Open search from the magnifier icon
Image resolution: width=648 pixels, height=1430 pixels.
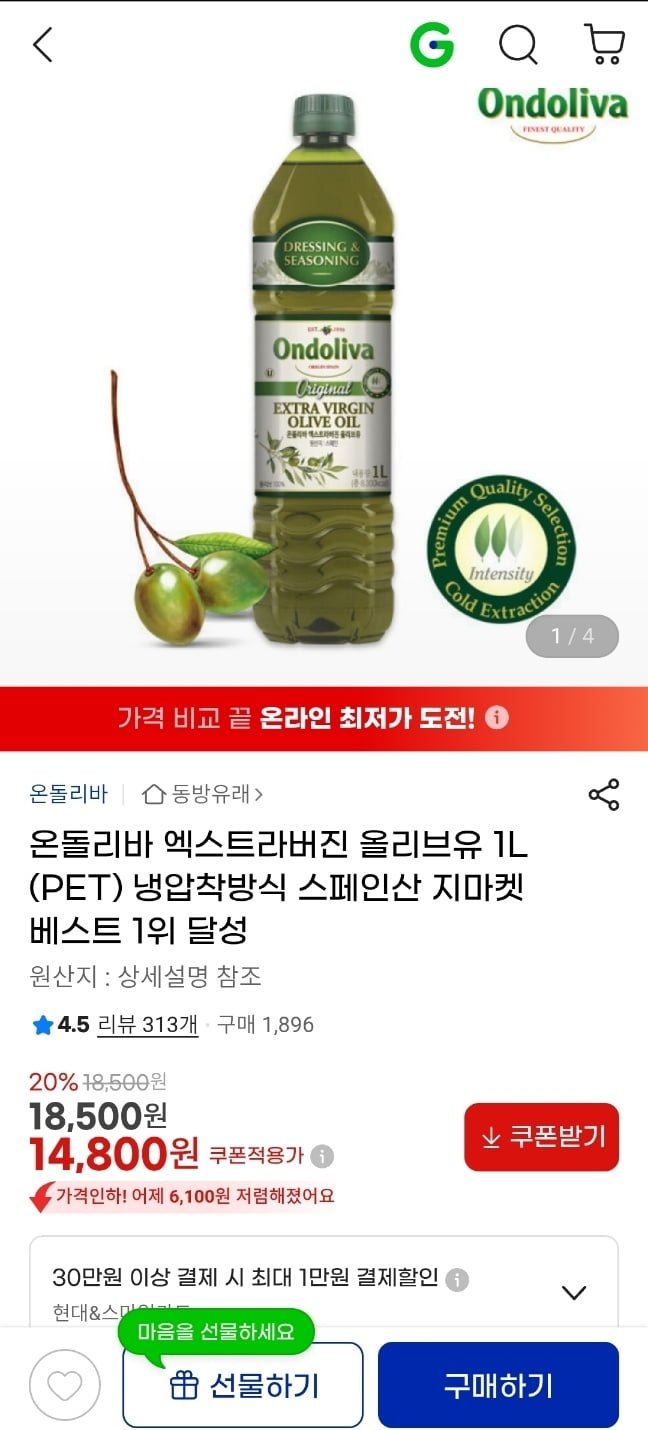tap(518, 45)
